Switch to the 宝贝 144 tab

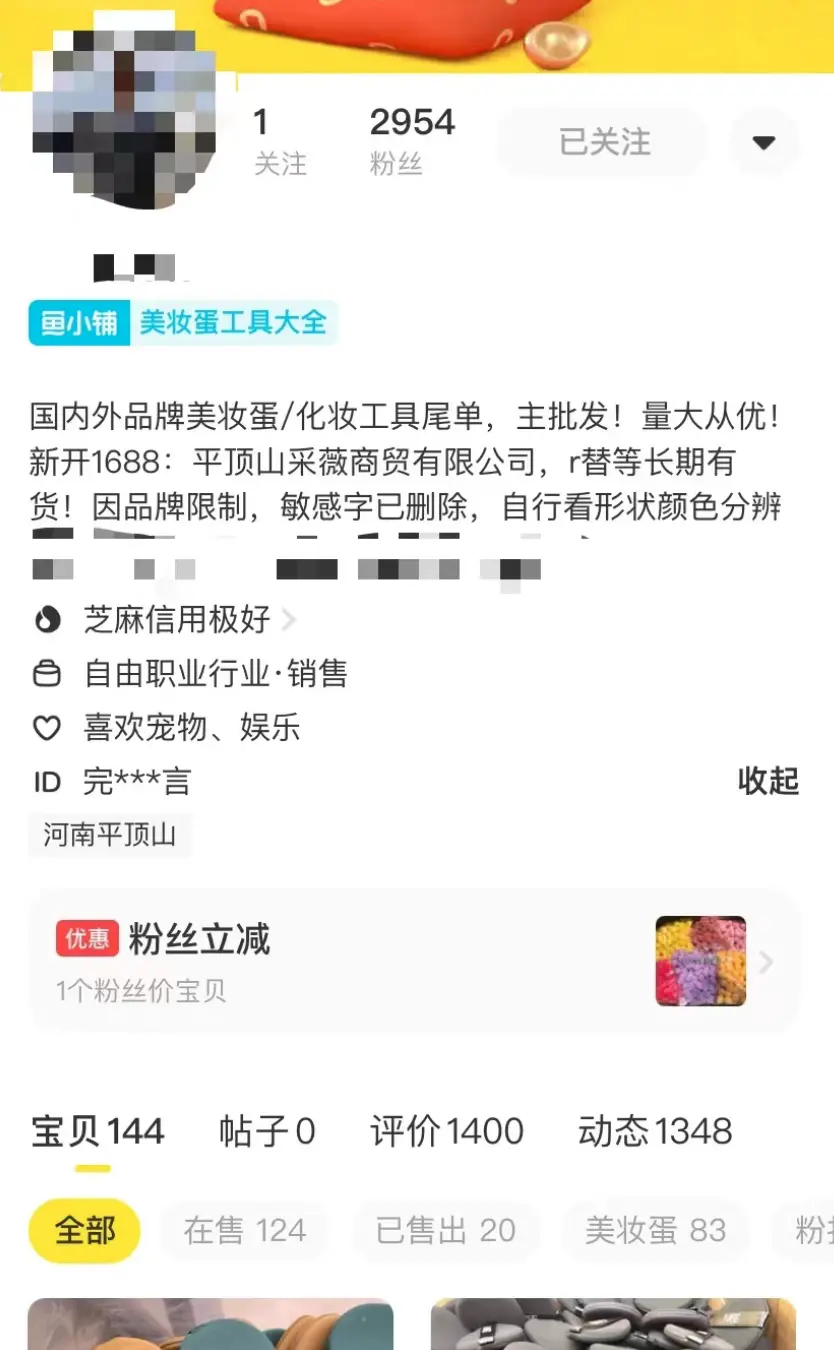[x=97, y=1131]
